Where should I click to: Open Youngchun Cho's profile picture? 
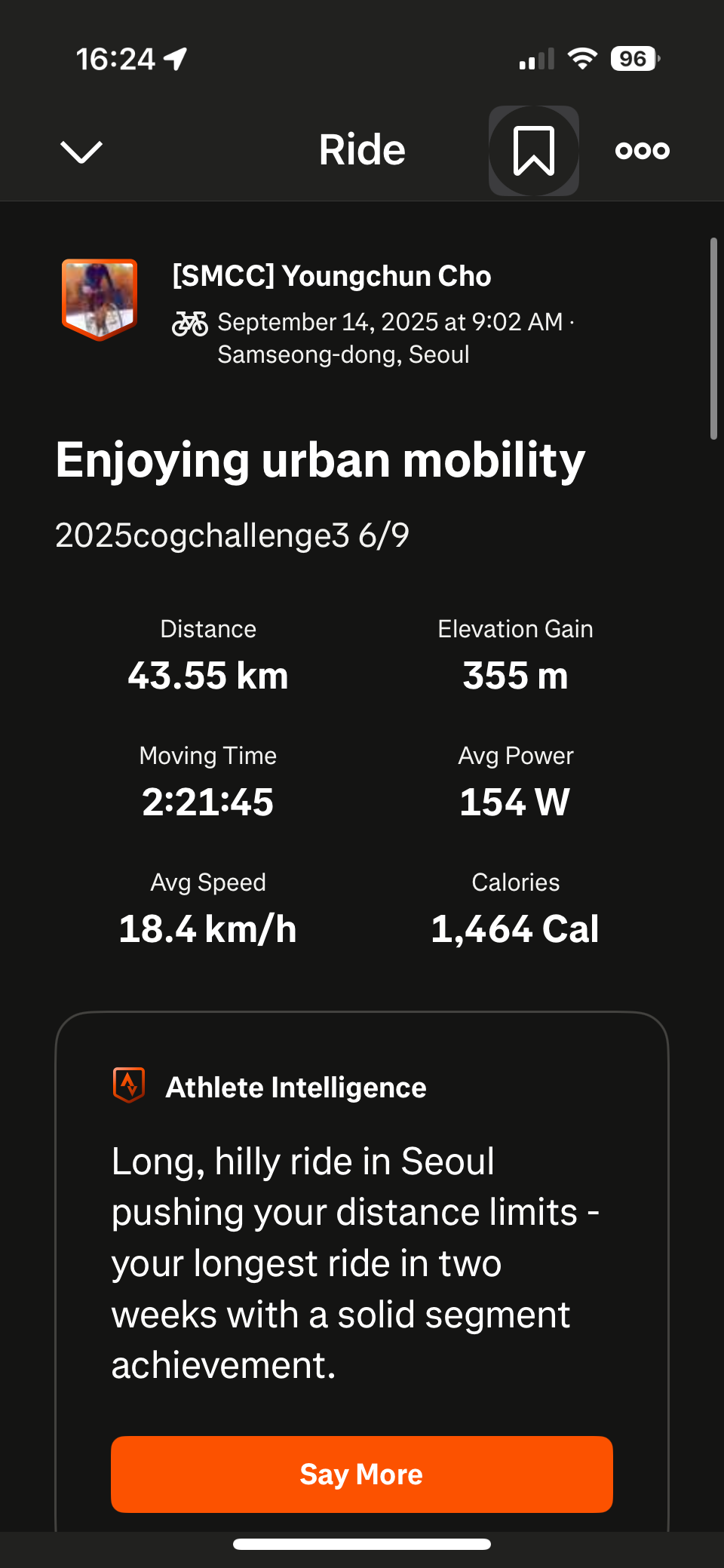click(x=100, y=299)
